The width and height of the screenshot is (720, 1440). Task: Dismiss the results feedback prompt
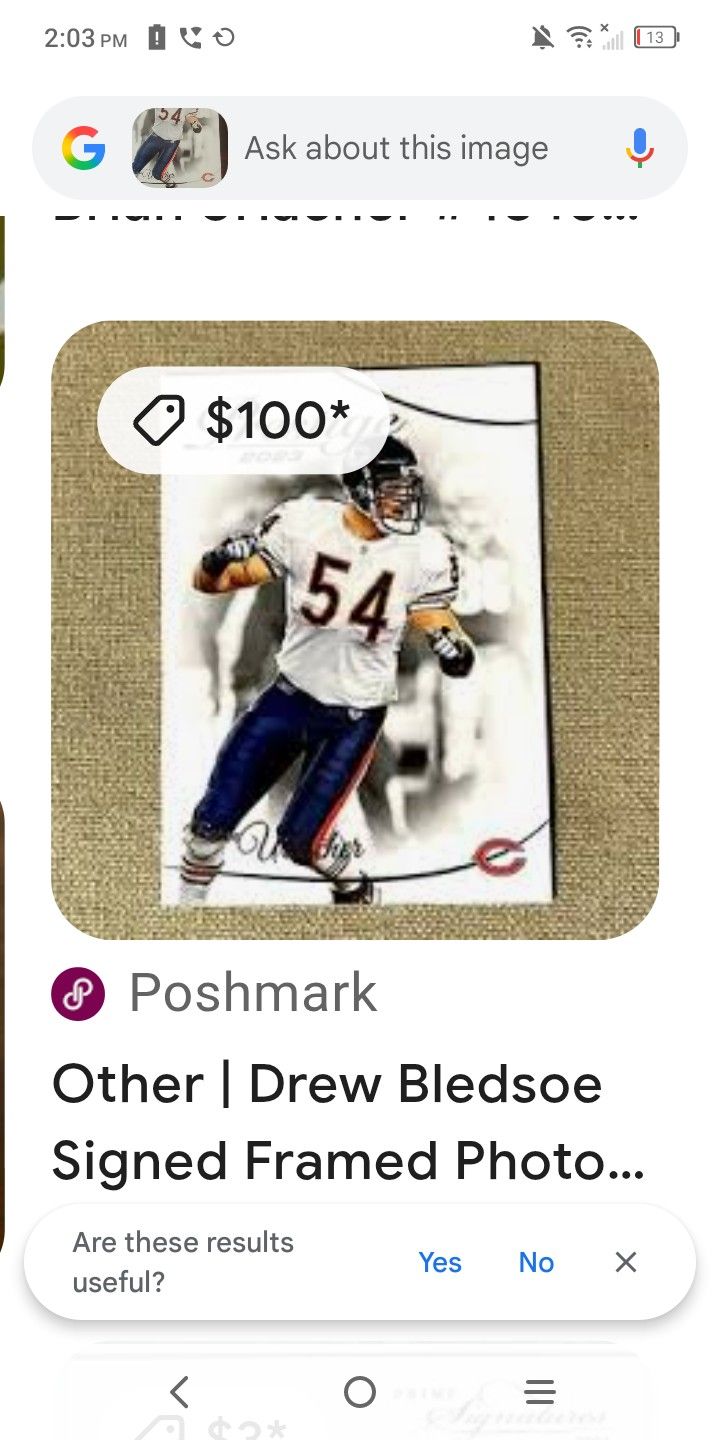[626, 1262]
